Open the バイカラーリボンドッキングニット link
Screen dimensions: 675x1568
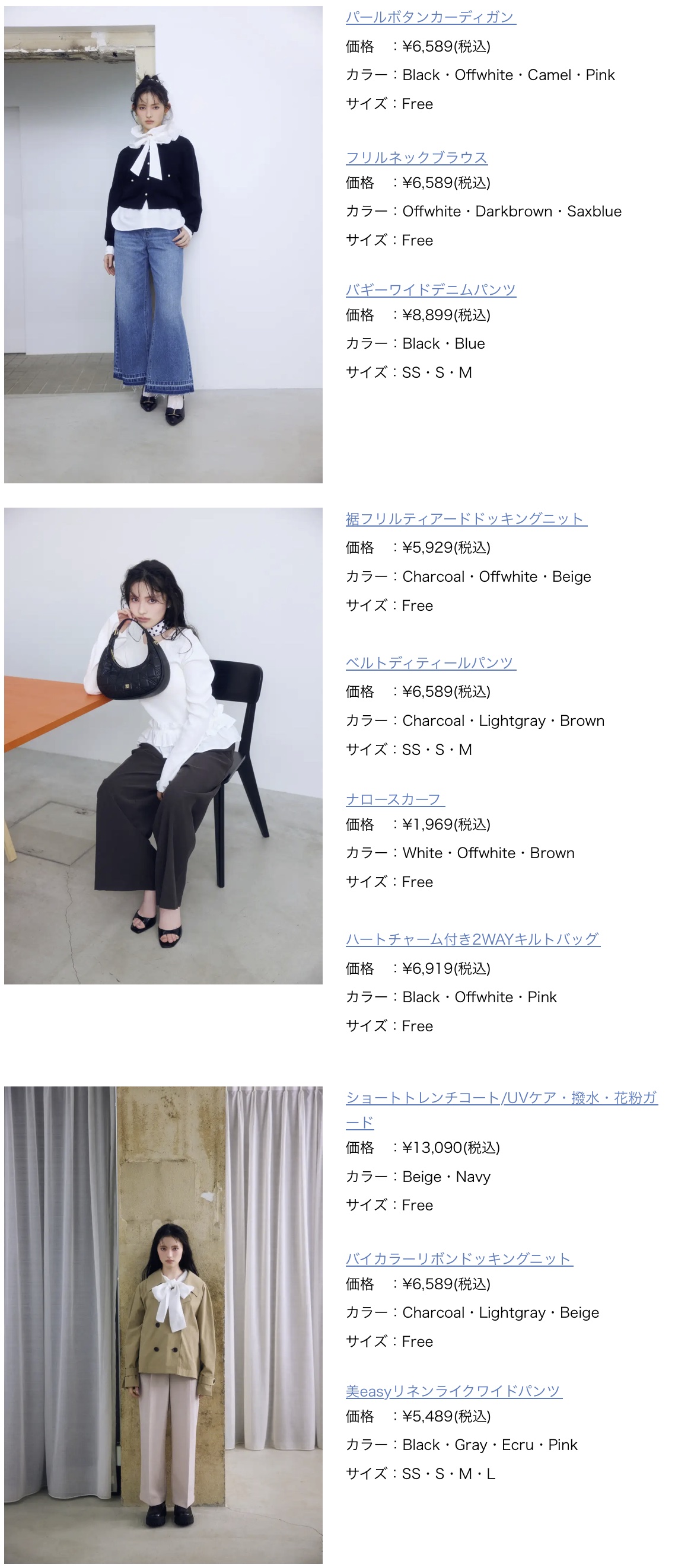[x=459, y=1259]
